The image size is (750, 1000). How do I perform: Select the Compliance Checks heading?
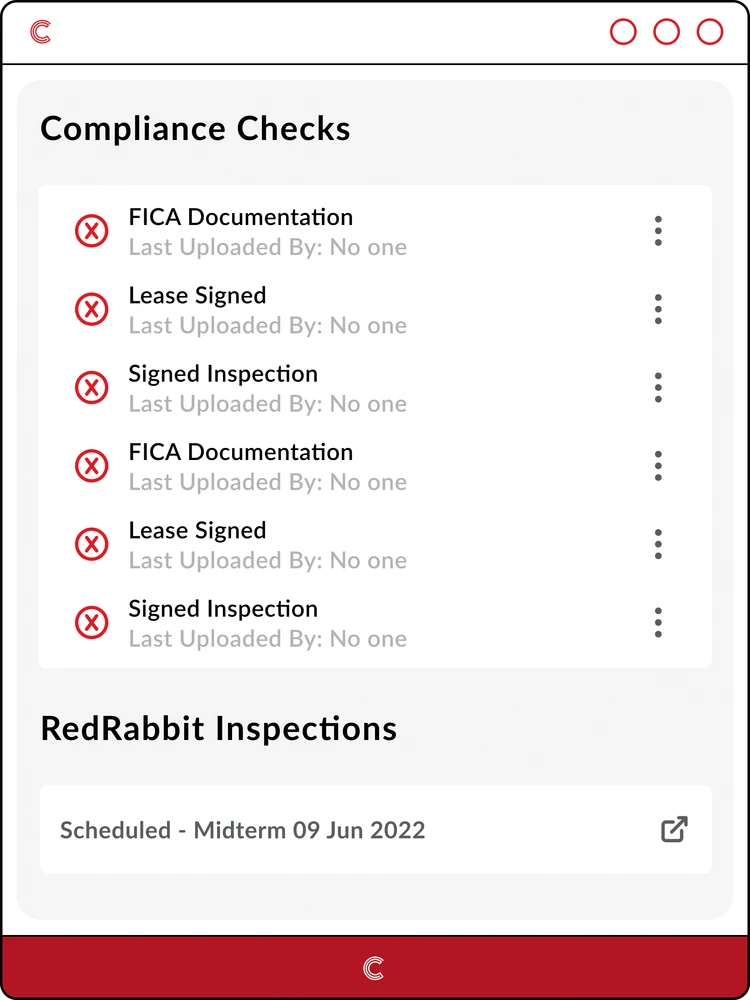coord(195,128)
